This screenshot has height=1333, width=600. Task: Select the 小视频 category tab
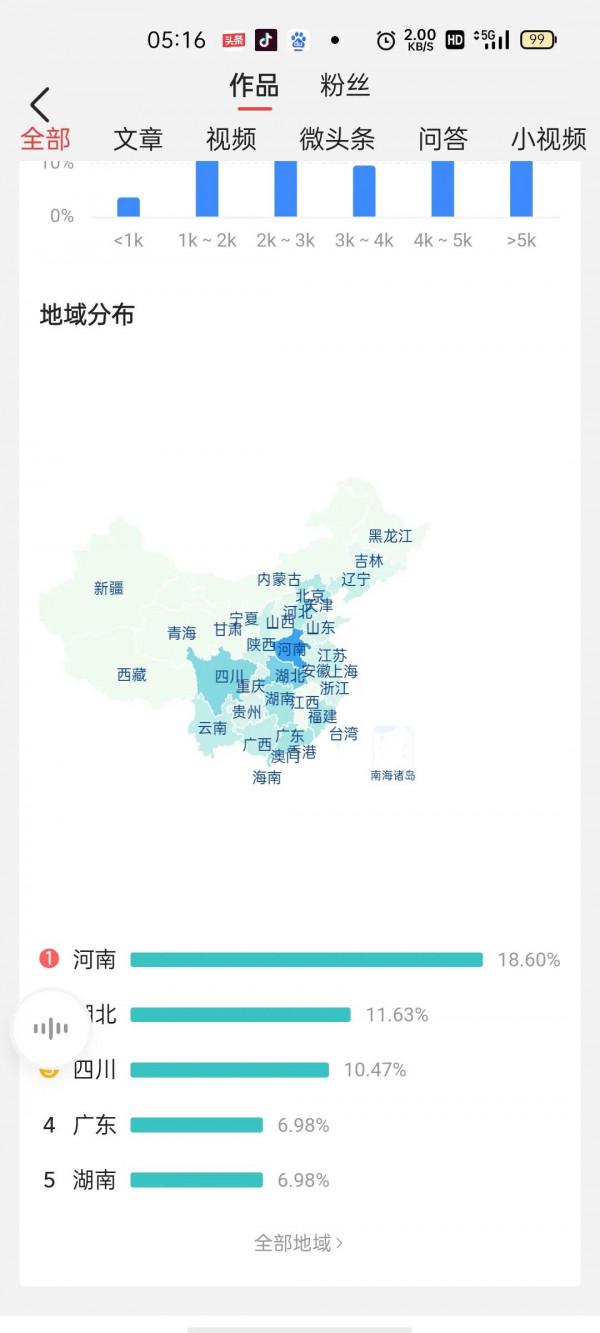tap(549, 139)
